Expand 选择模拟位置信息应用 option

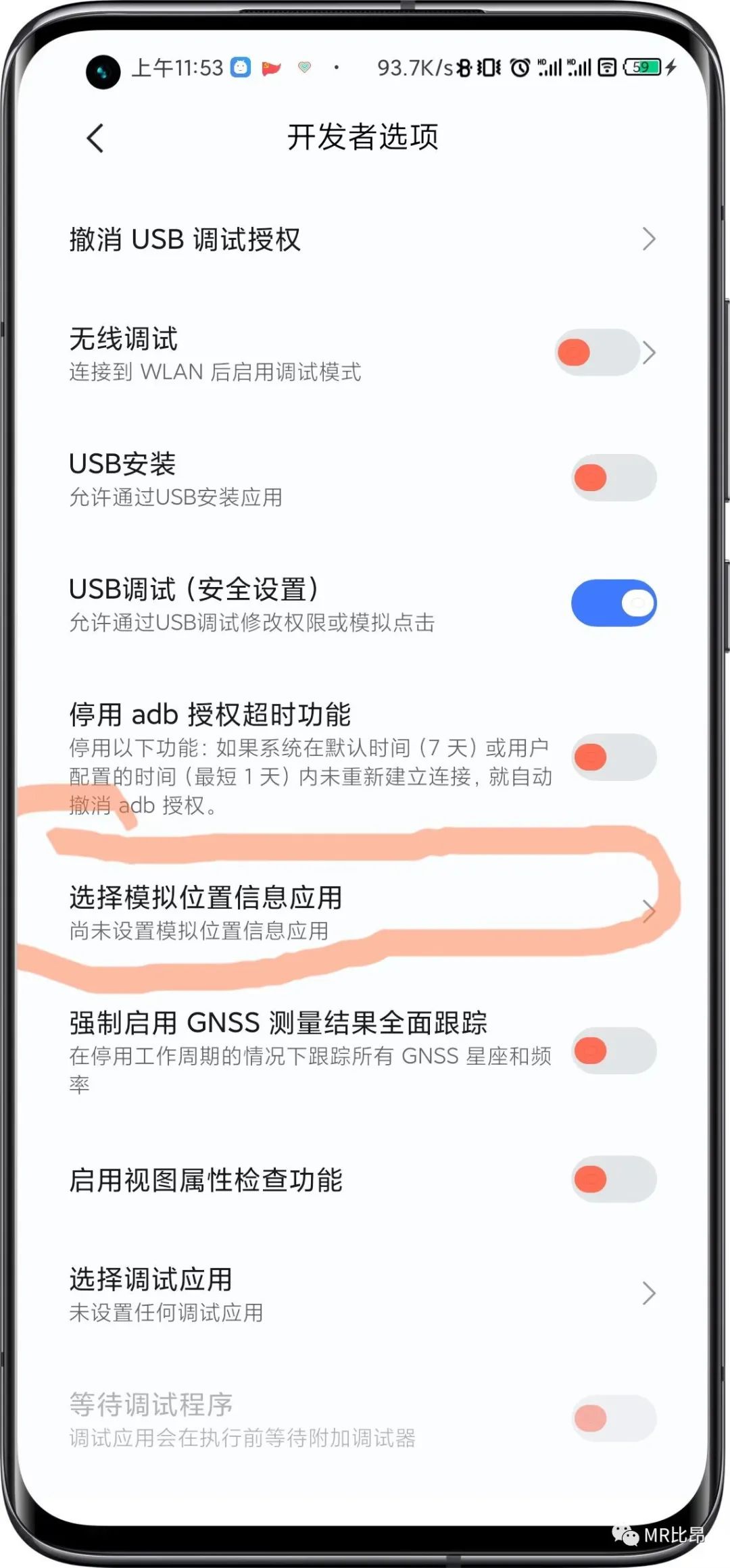(x=648, y=911)
